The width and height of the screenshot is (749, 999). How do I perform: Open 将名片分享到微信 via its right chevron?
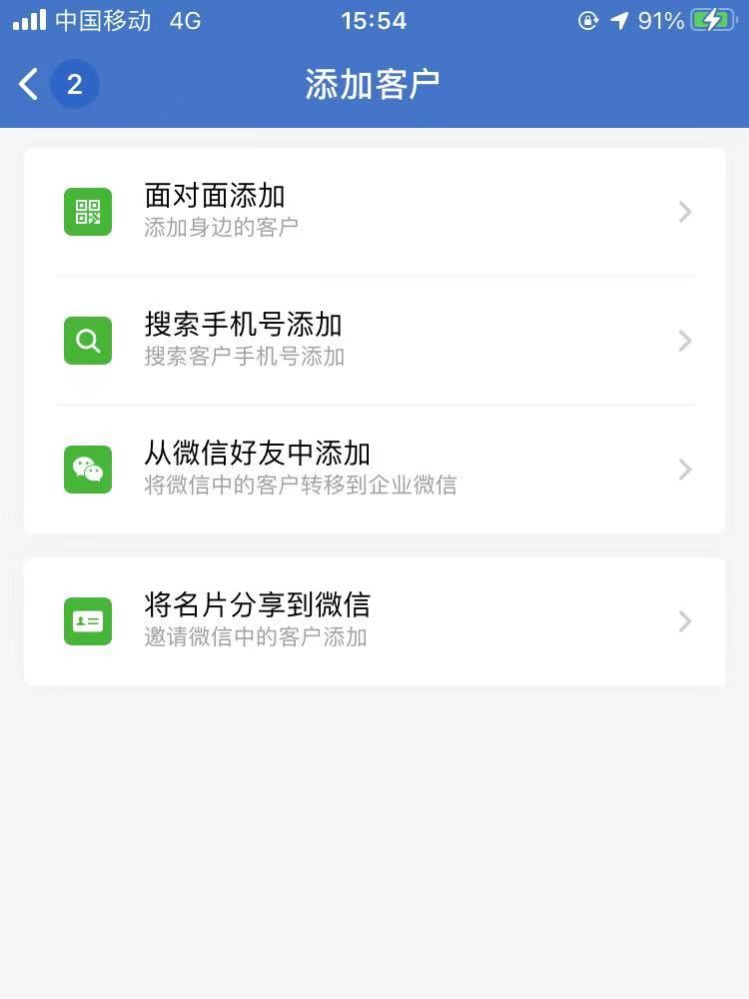(684, 621)
